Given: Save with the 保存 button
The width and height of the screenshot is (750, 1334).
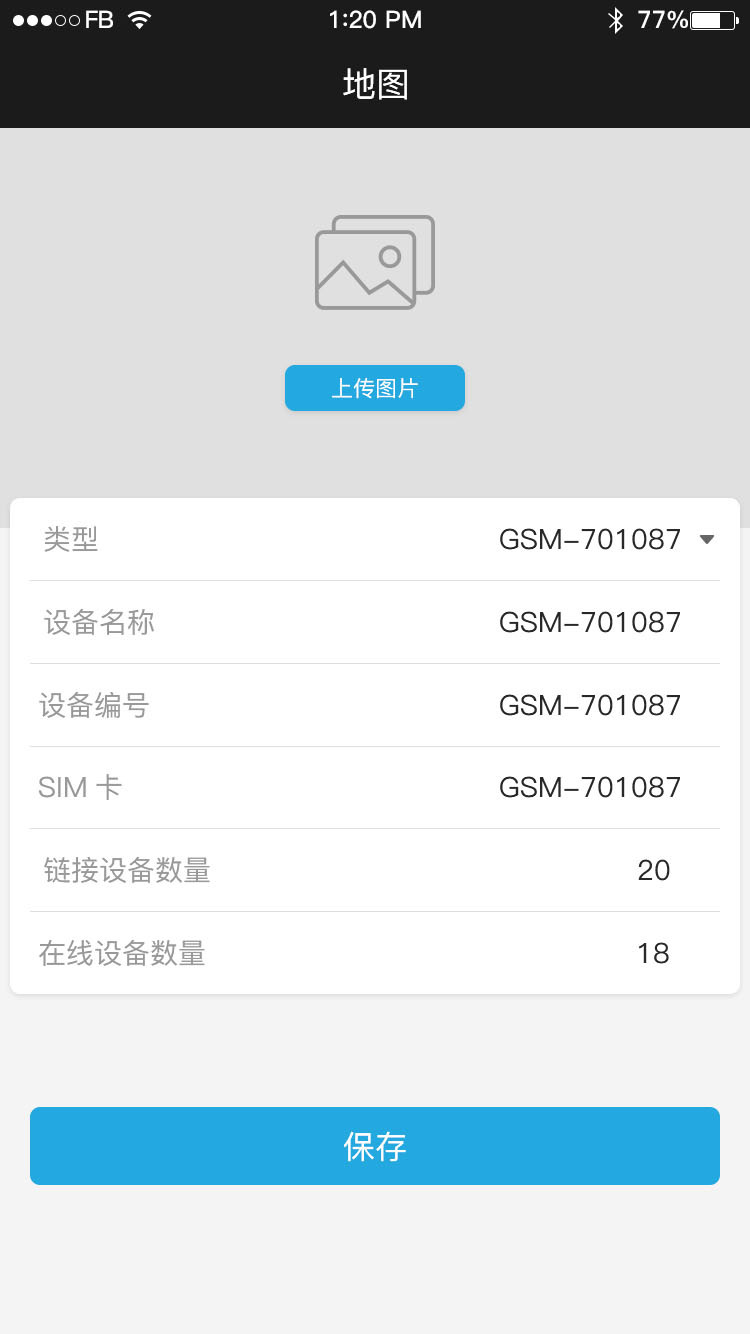Looking at the screenshot, I should coord(375,1146).
